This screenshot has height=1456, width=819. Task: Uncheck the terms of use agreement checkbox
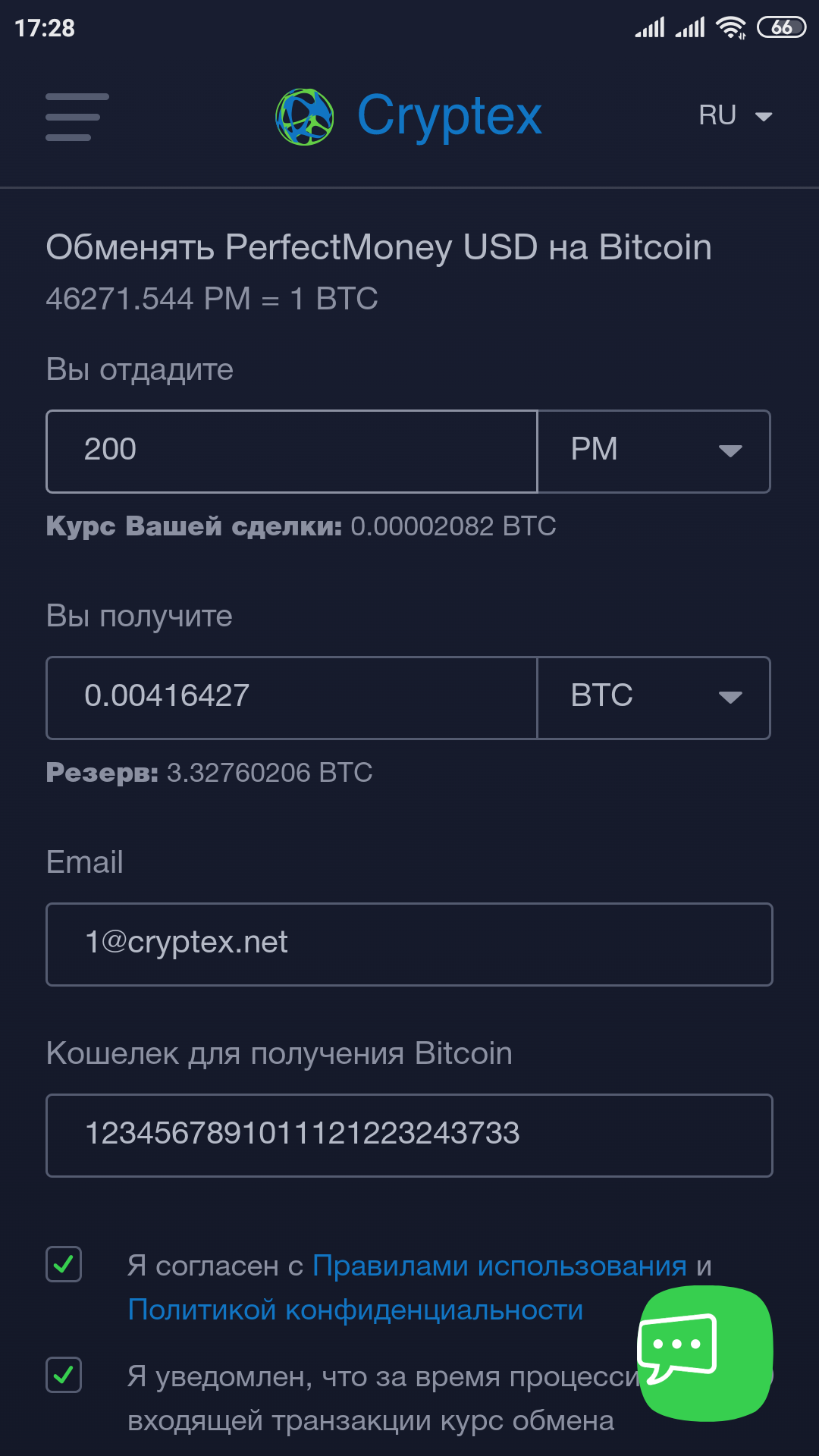point(64,1264)
